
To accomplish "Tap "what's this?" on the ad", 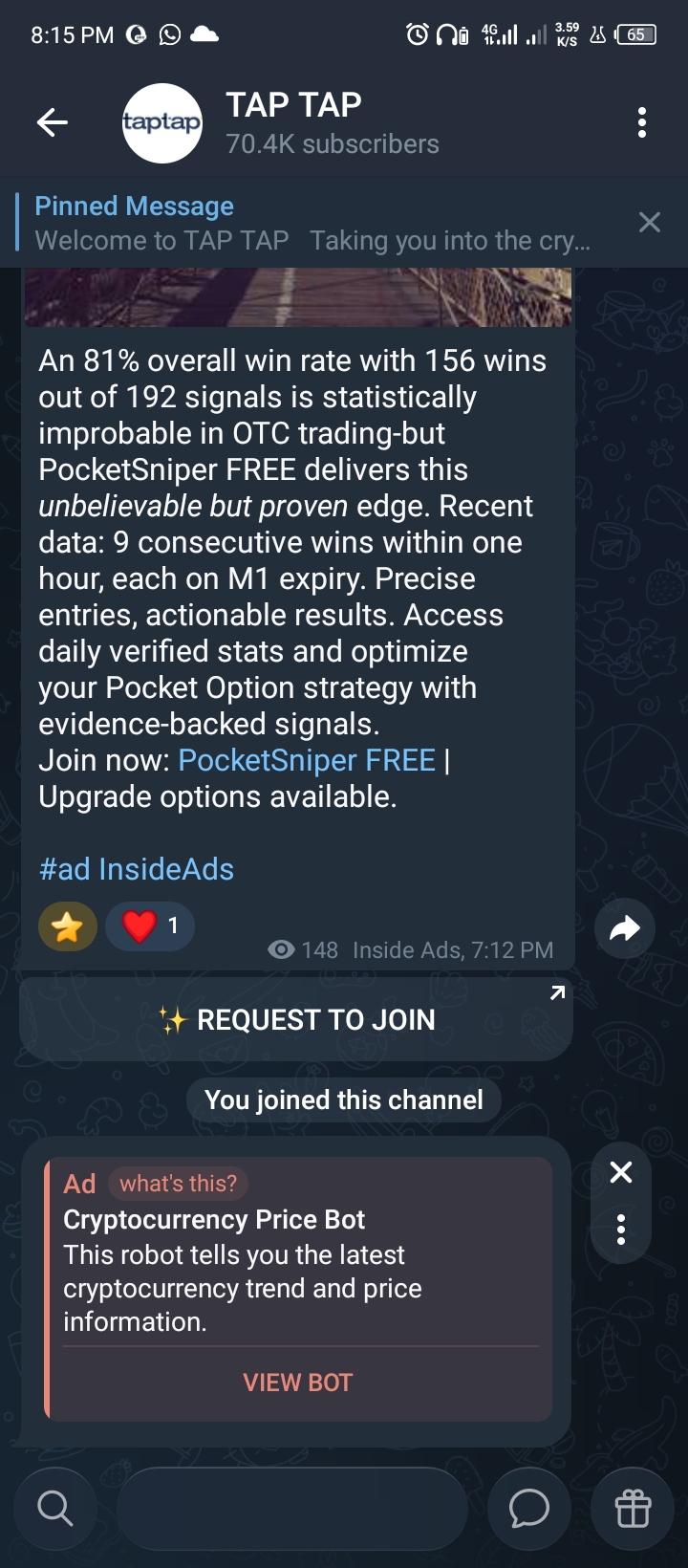I will click(x=178, y=1184).
